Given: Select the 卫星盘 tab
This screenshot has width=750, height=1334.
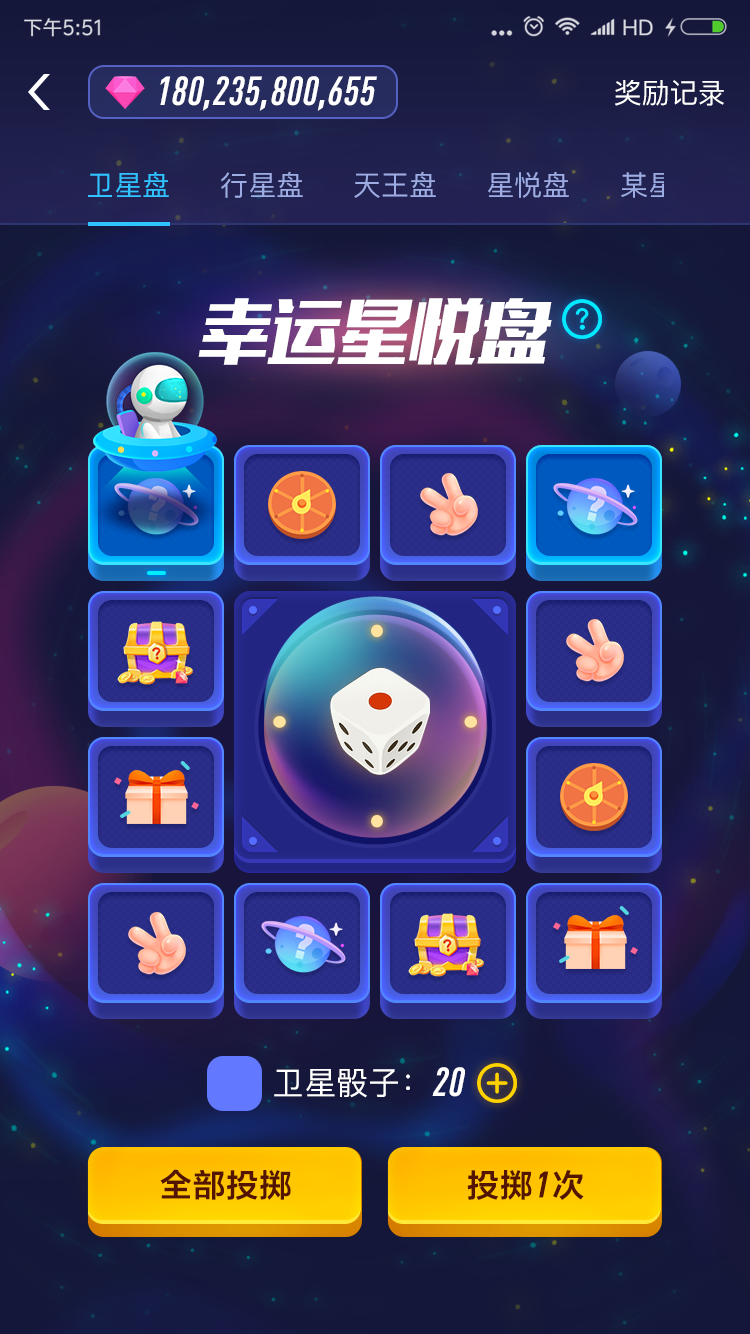Looking at the screenshot, I should 129,186.
